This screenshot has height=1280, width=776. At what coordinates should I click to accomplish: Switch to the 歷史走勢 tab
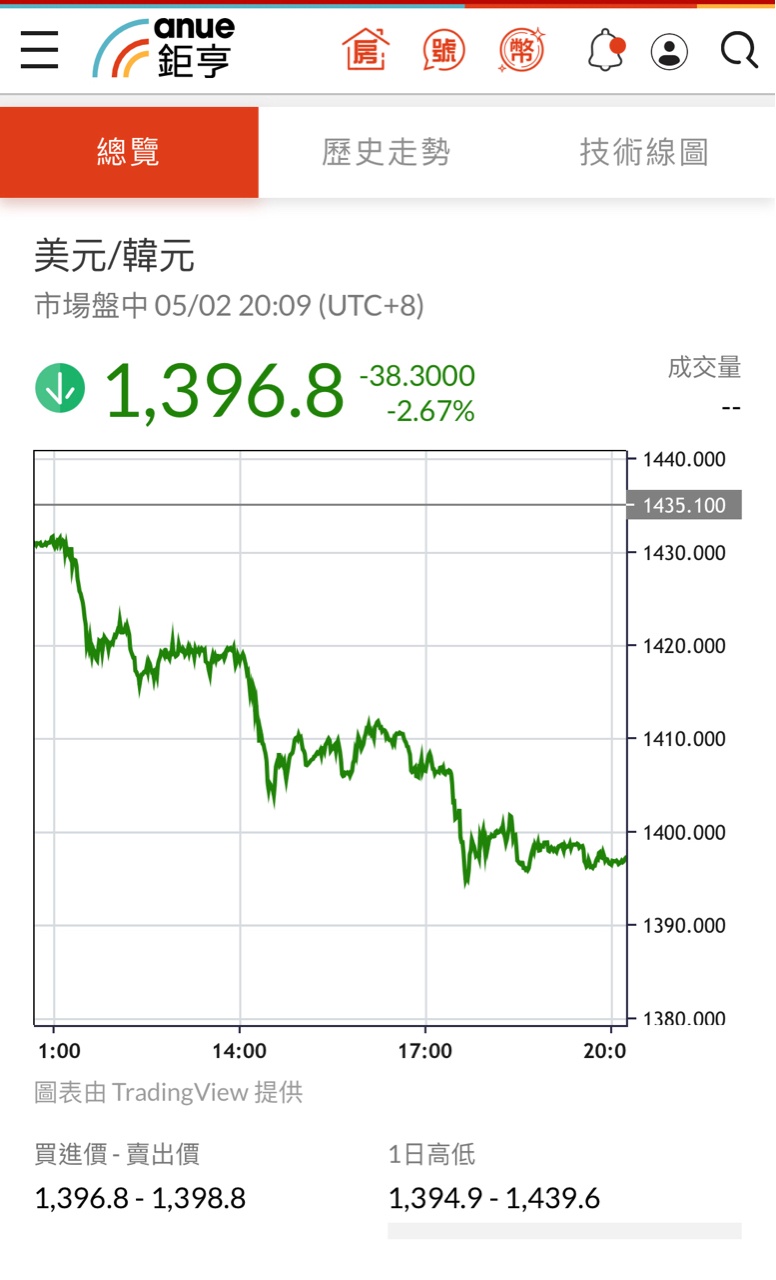coord(387,152)
